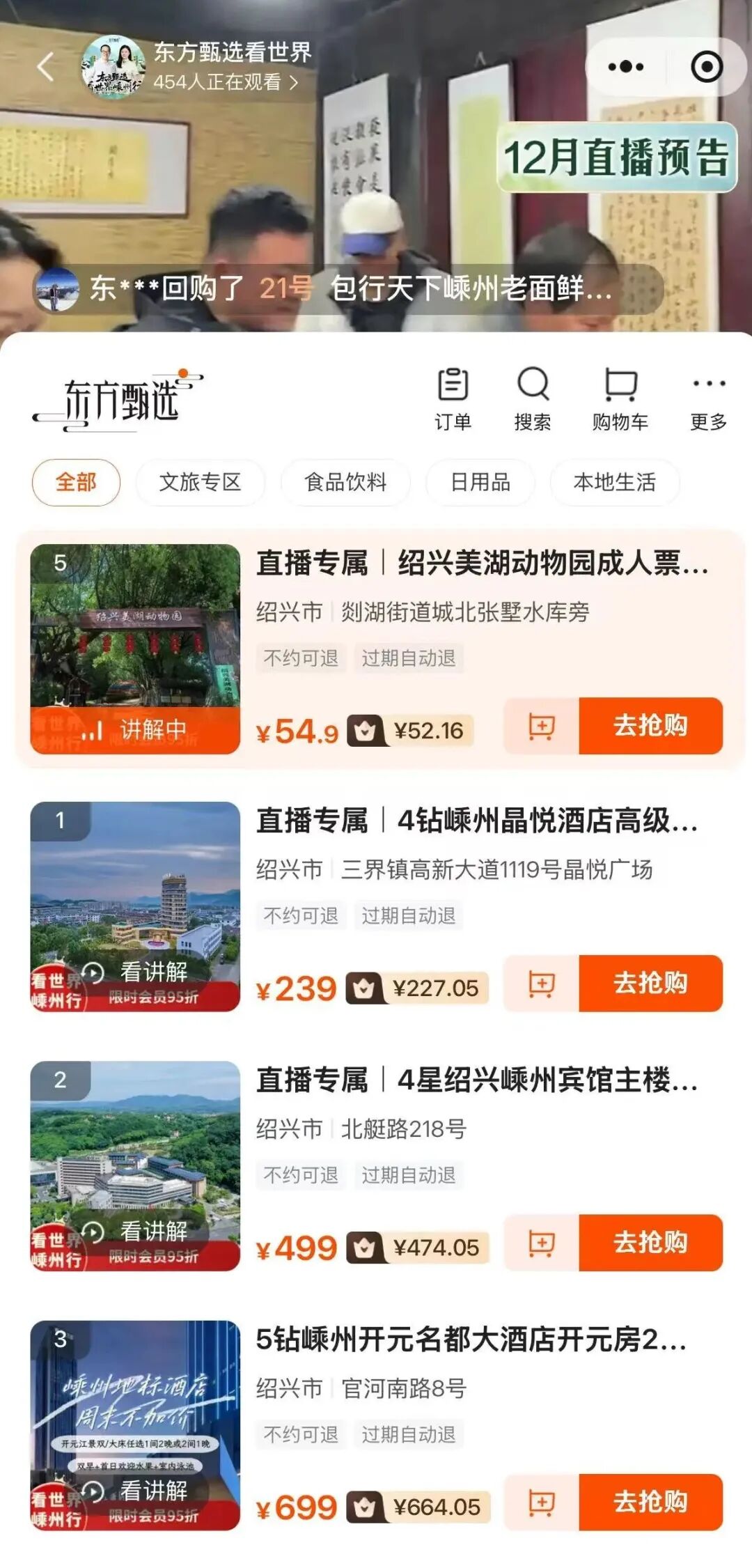Tap 去抢购 for 绍兴美湖动物园 ticket
The width and height of the screenshot is (752, 1568).
pos(650,726)
